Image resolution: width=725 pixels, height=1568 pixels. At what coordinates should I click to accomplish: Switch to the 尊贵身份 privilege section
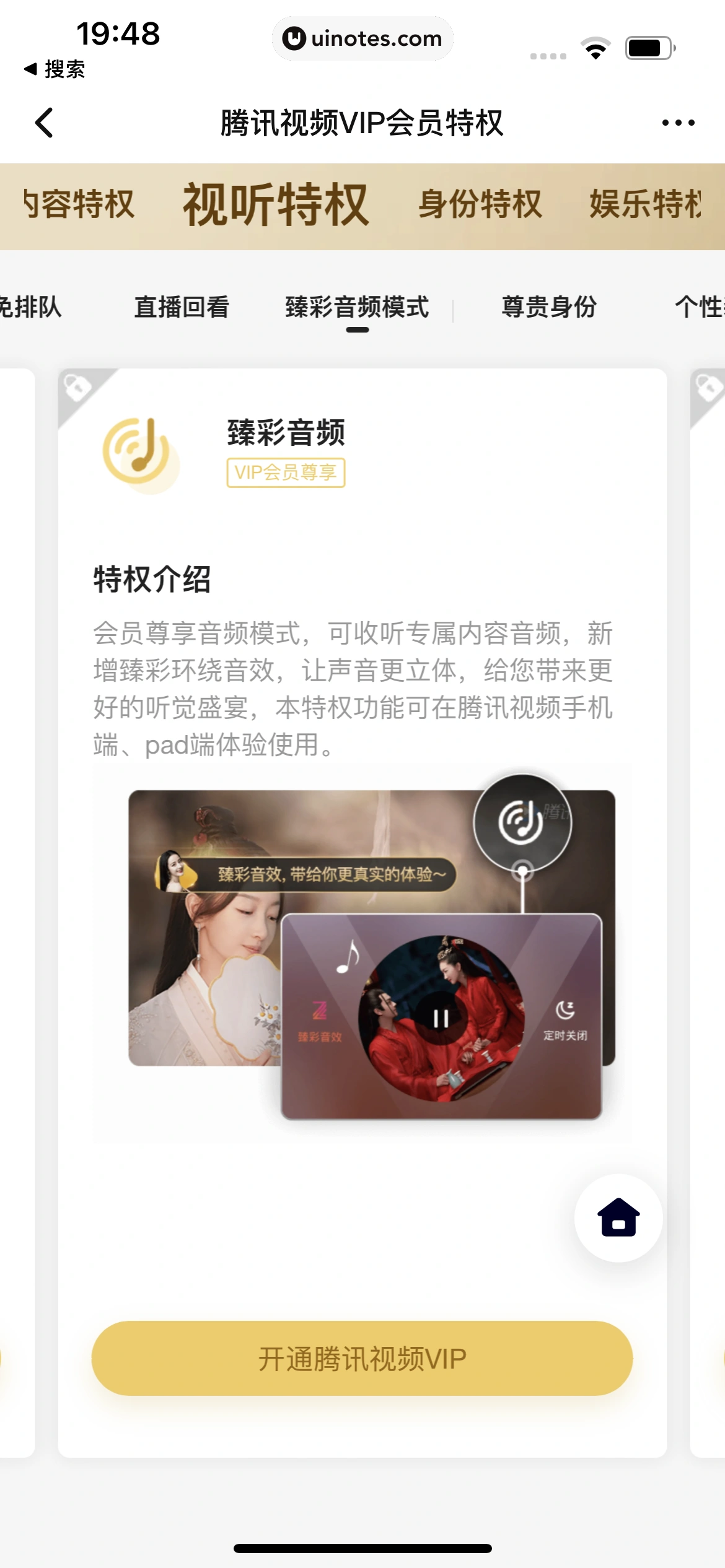(x=549, y=307)
